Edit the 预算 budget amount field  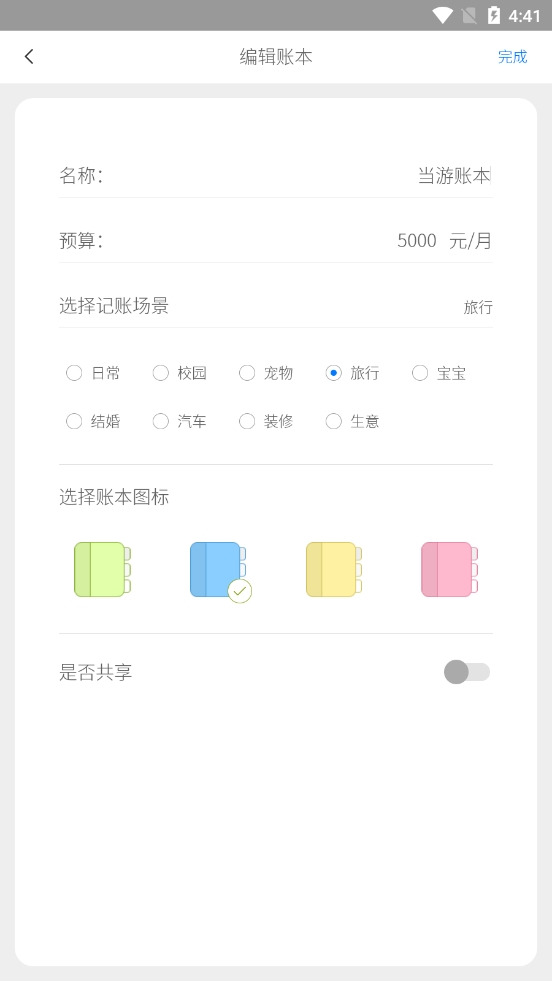417,241
